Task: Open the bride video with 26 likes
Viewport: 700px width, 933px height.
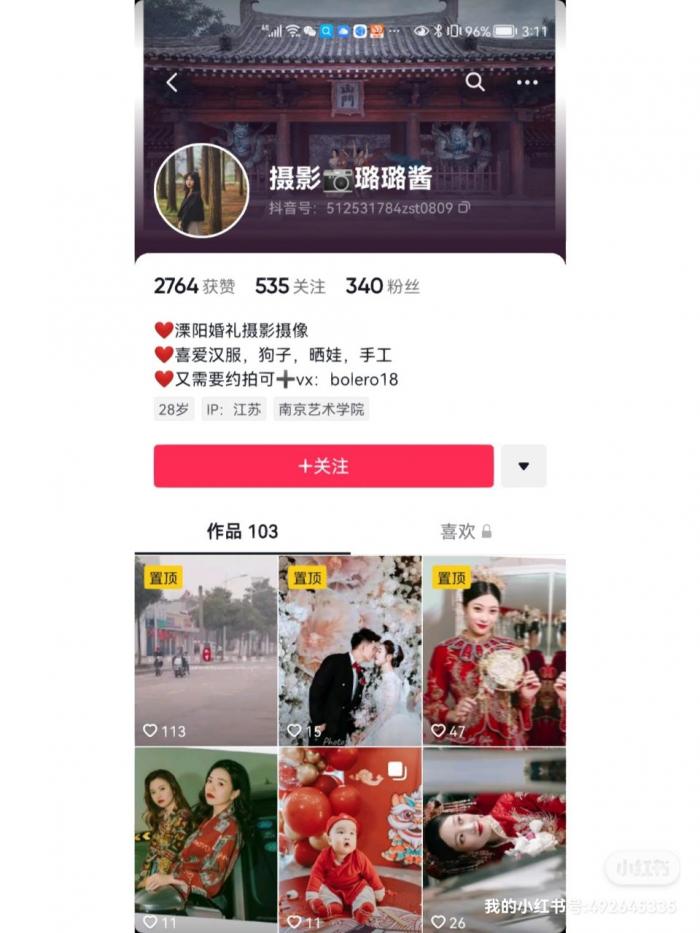Action: pos(494,840)
